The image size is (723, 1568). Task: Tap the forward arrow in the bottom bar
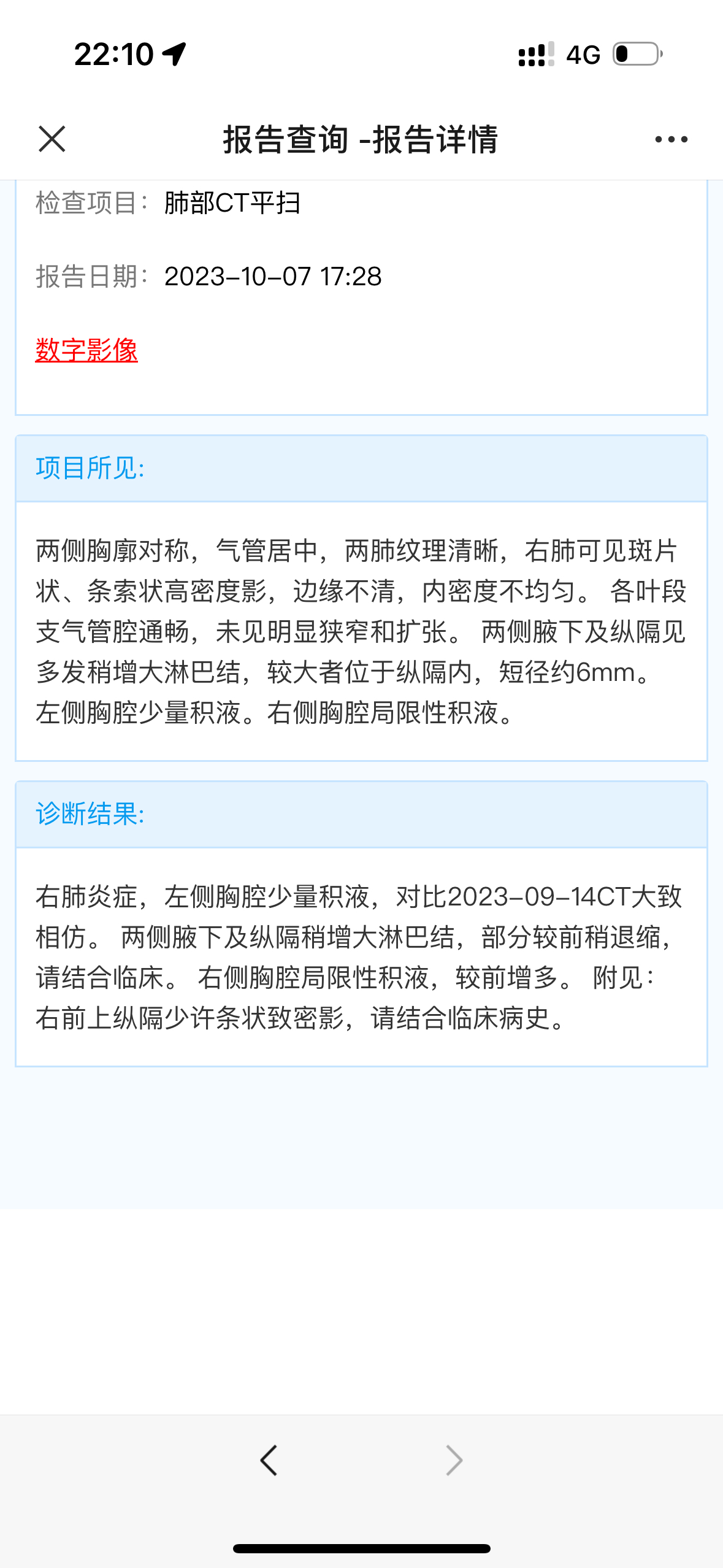(454, 1460)
